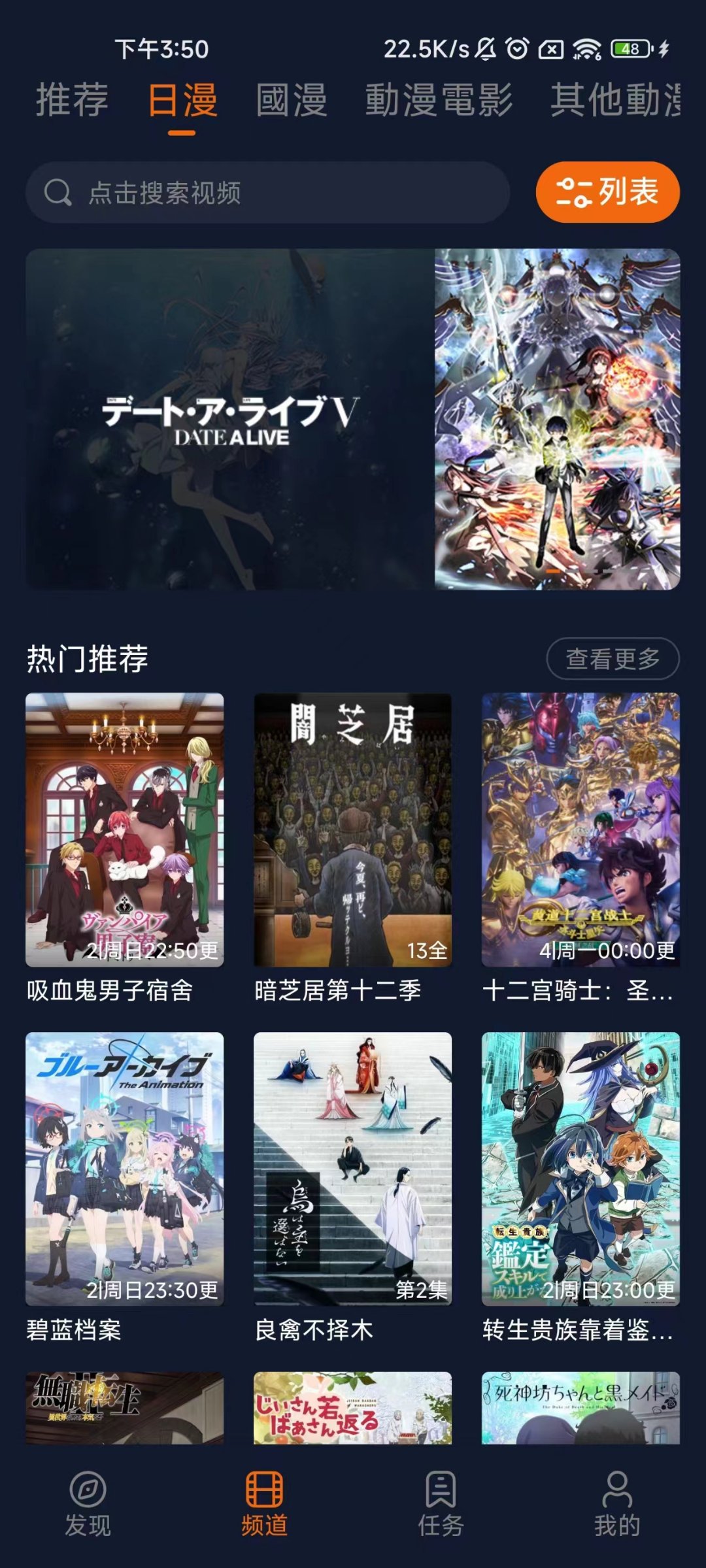Tap 查看更多 for 热门推荐
This screenshot has width=706, height=1568.
click(x=613, y=658)
